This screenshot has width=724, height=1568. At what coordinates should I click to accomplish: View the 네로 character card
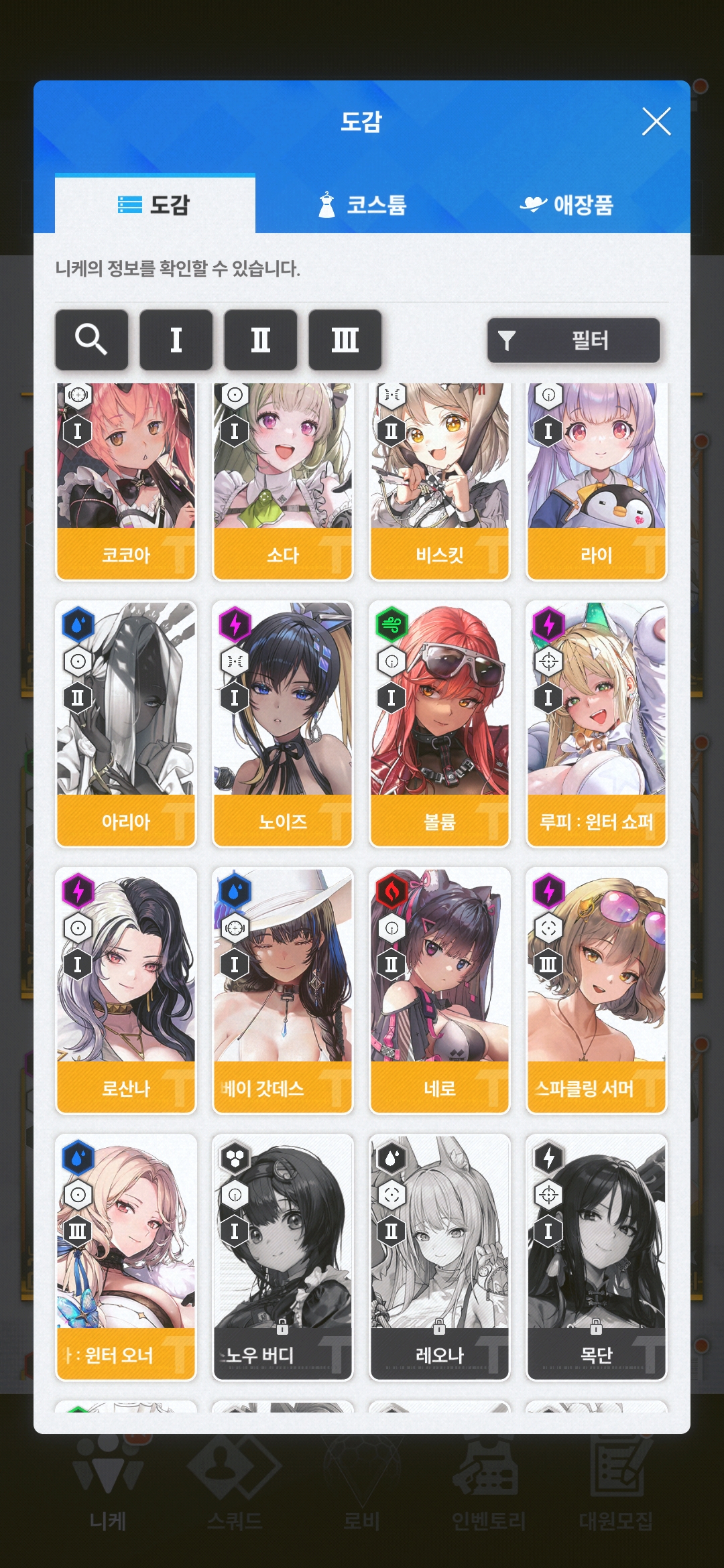[x=440, y=990]
